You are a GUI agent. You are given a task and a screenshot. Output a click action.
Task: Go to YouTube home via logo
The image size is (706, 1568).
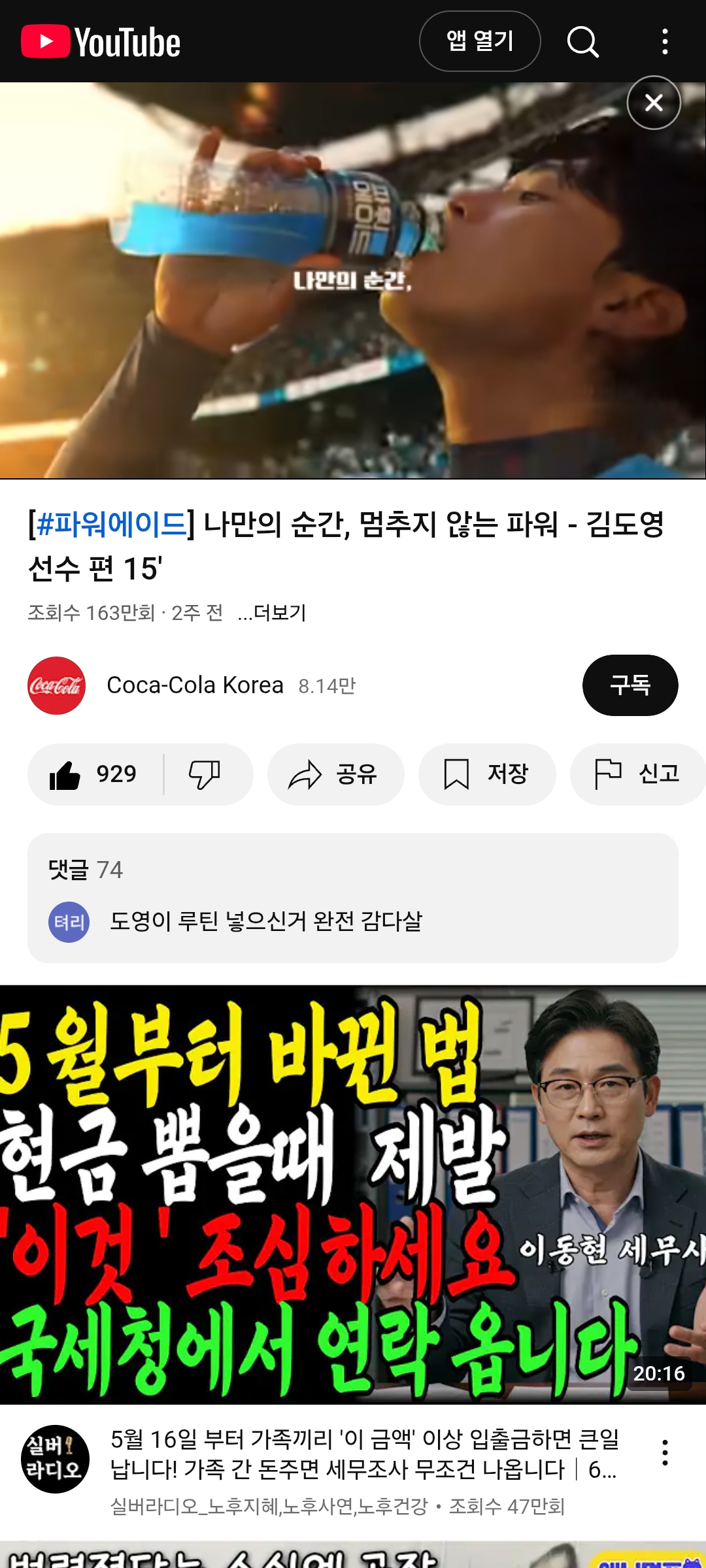pos(101,42)
